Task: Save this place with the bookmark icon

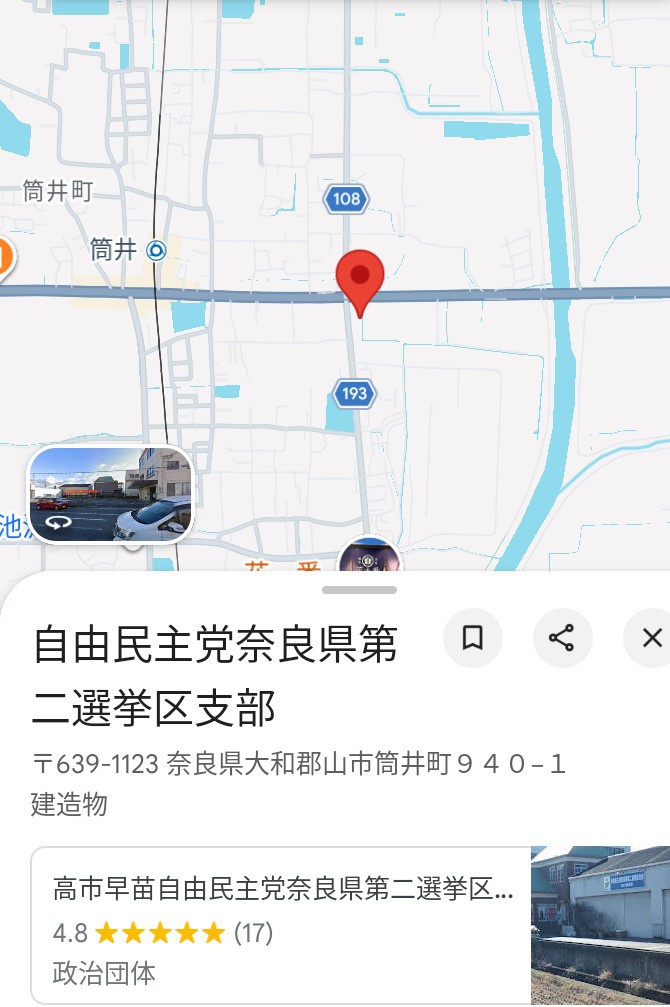Action: (x=472, y=638)
